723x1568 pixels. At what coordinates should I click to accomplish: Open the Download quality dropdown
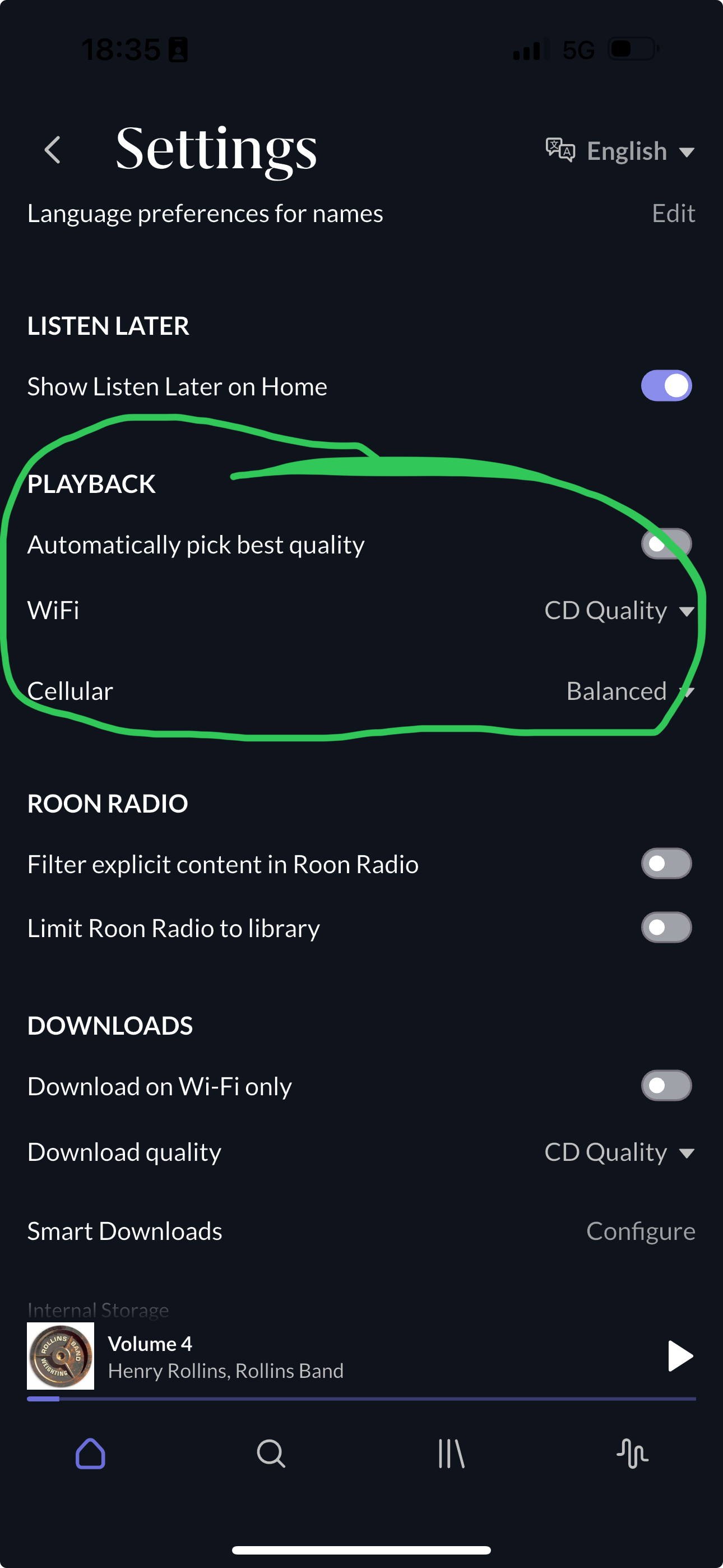pos(619,1152)
